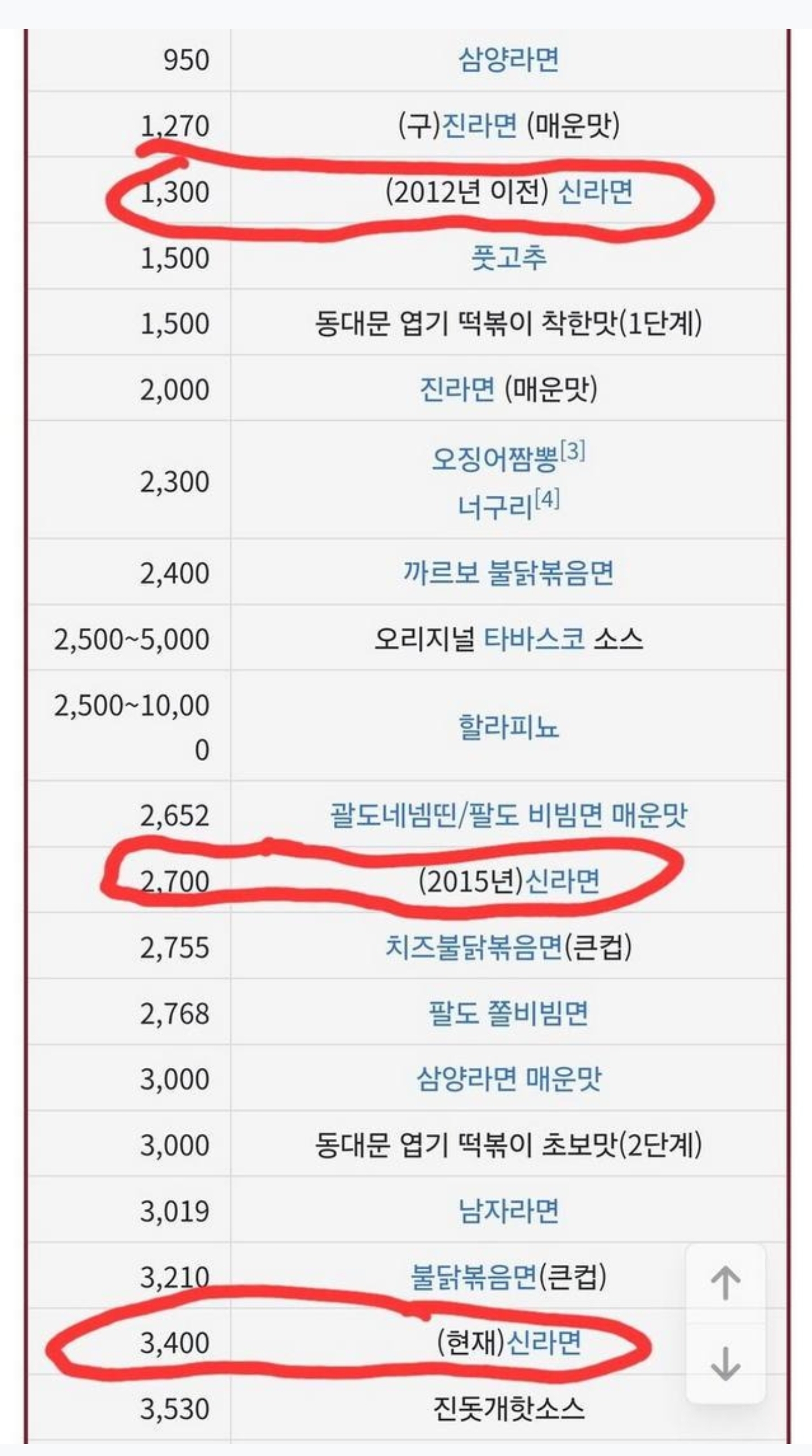The width and height of the screenshot is (812, 1456).
Task: Open the 신라면 link labeled 2015년
Action: click(562, 881)
